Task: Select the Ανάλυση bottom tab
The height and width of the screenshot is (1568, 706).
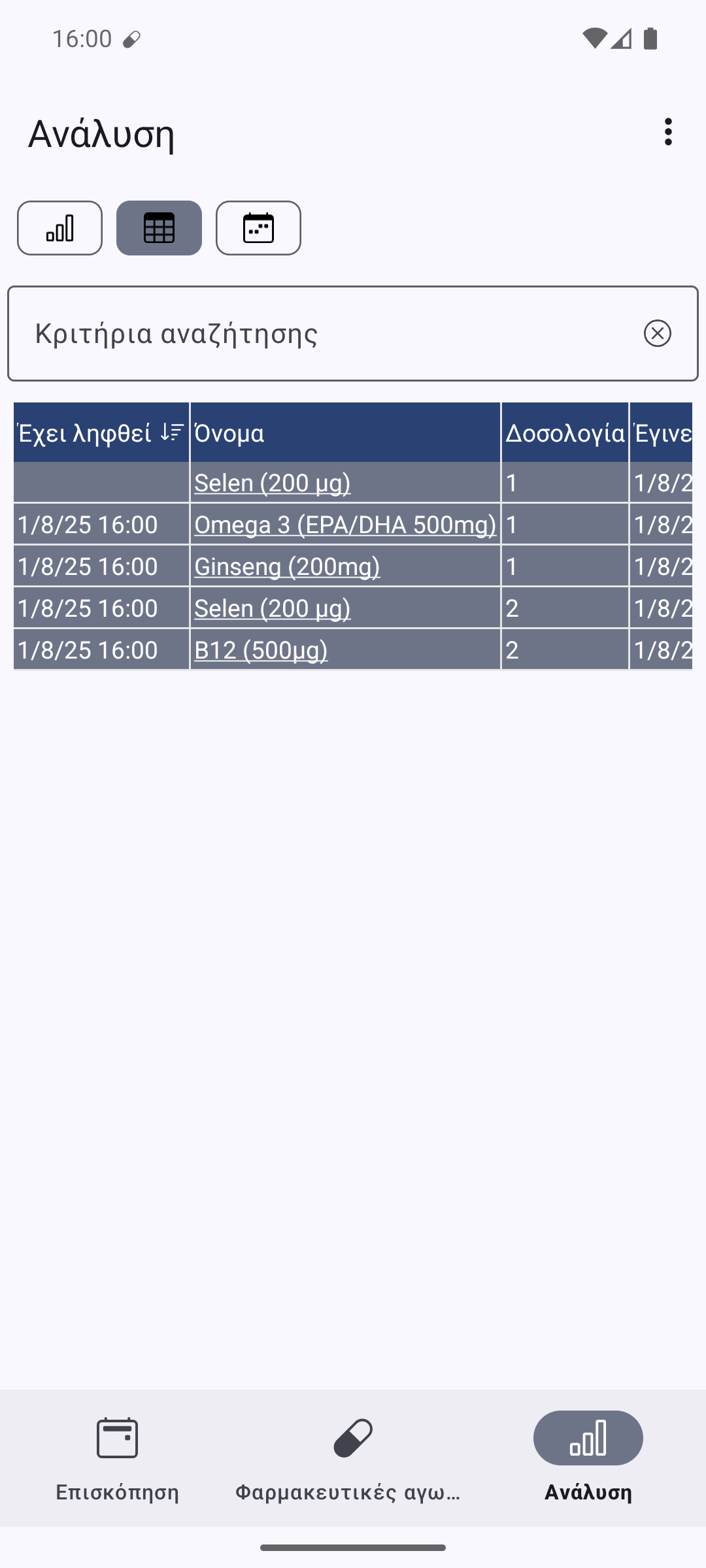Action: coord(588,1459)
